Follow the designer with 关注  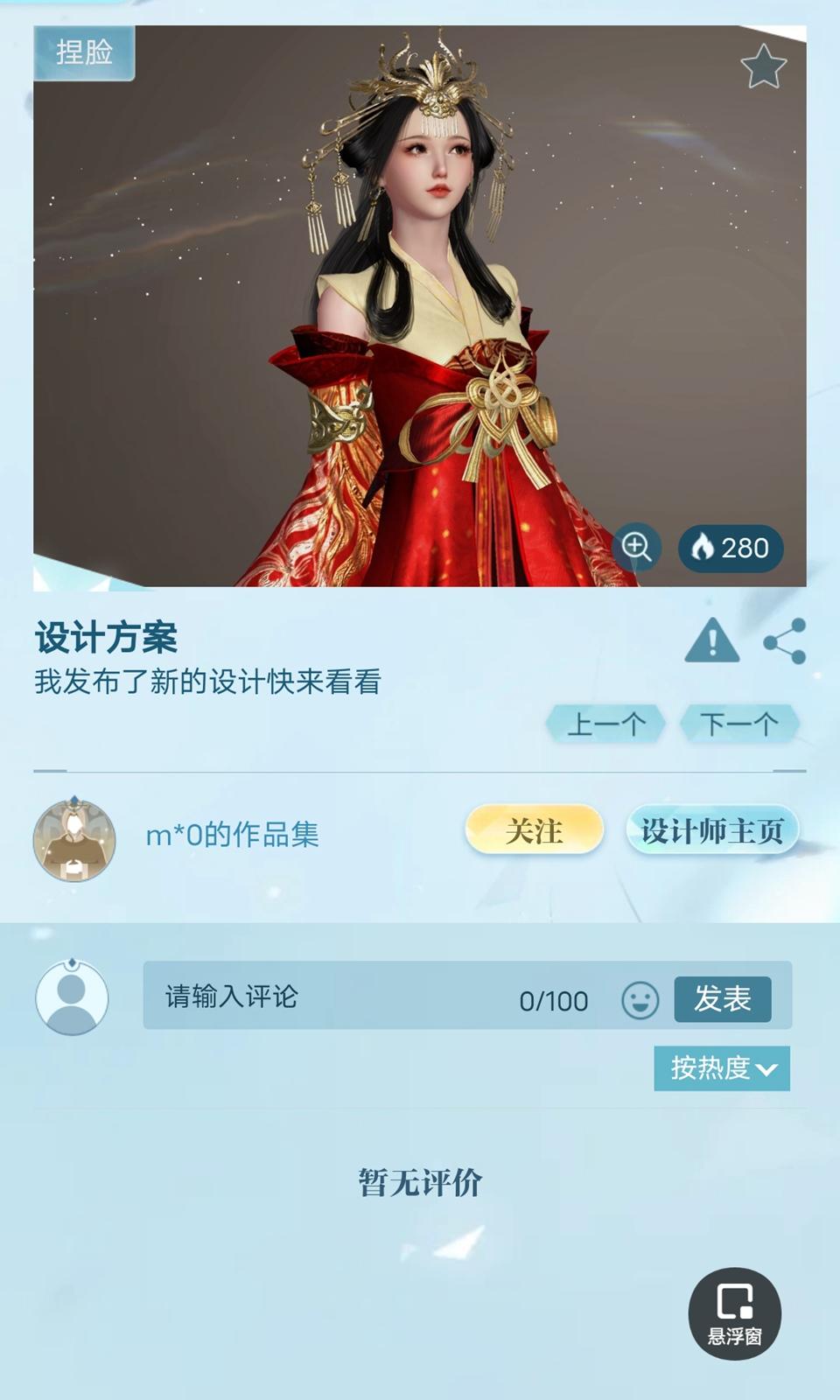pyautogui.click(x=534, y=829)
